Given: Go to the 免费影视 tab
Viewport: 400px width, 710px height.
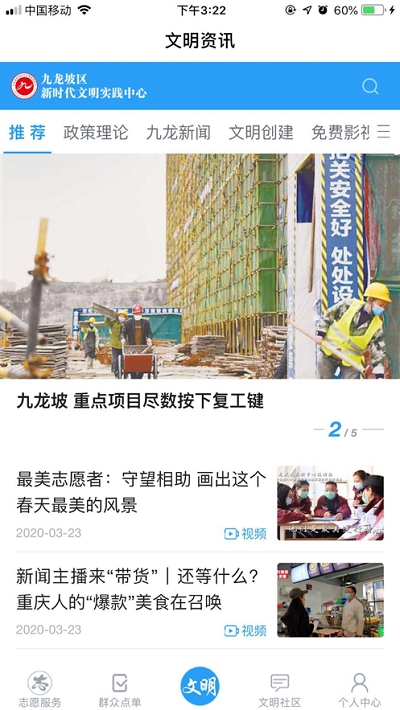Looking at the screenshot, I should 340,133.
